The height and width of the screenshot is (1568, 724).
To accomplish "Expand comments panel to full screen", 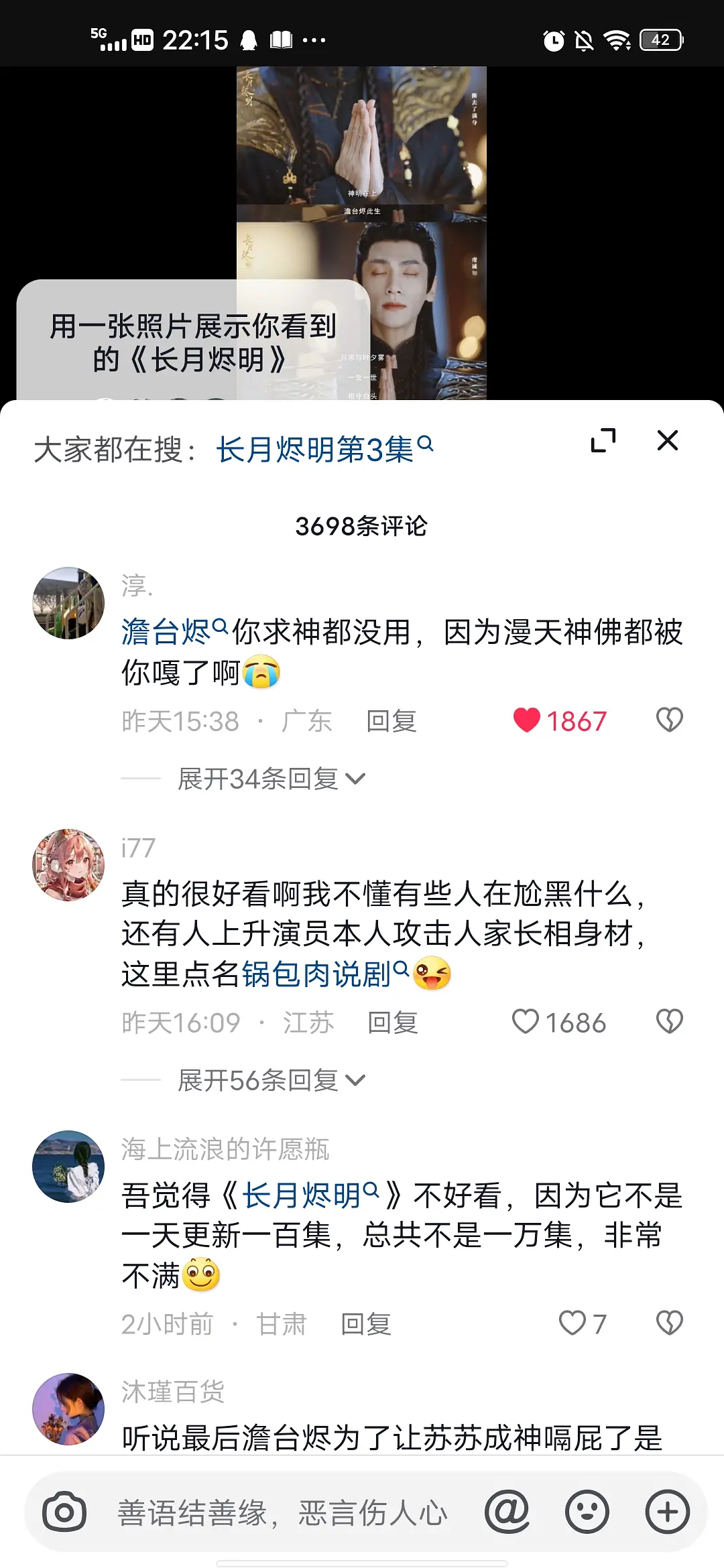I will click(603, 440).
